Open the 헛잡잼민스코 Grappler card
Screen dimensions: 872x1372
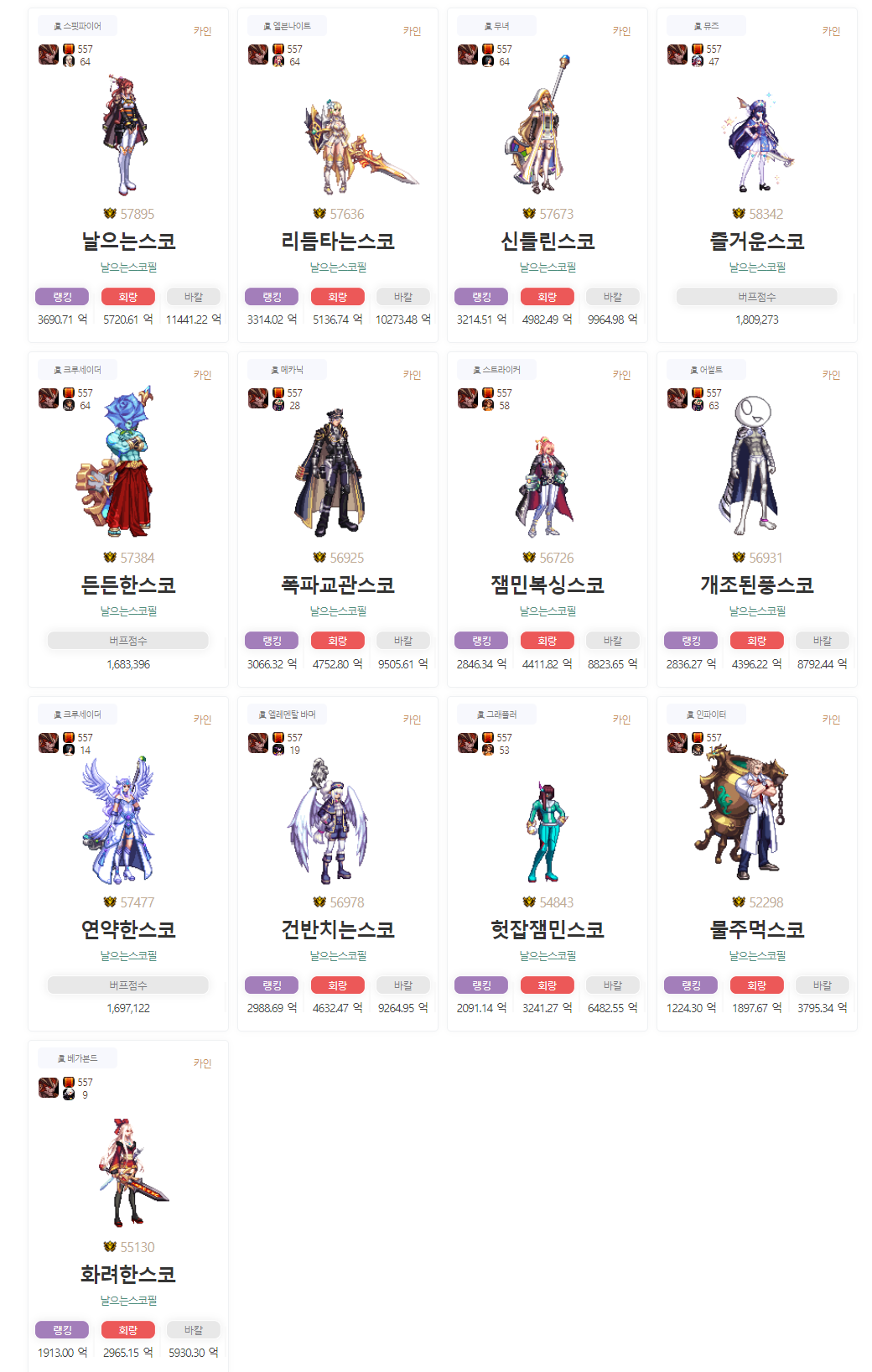548,929
